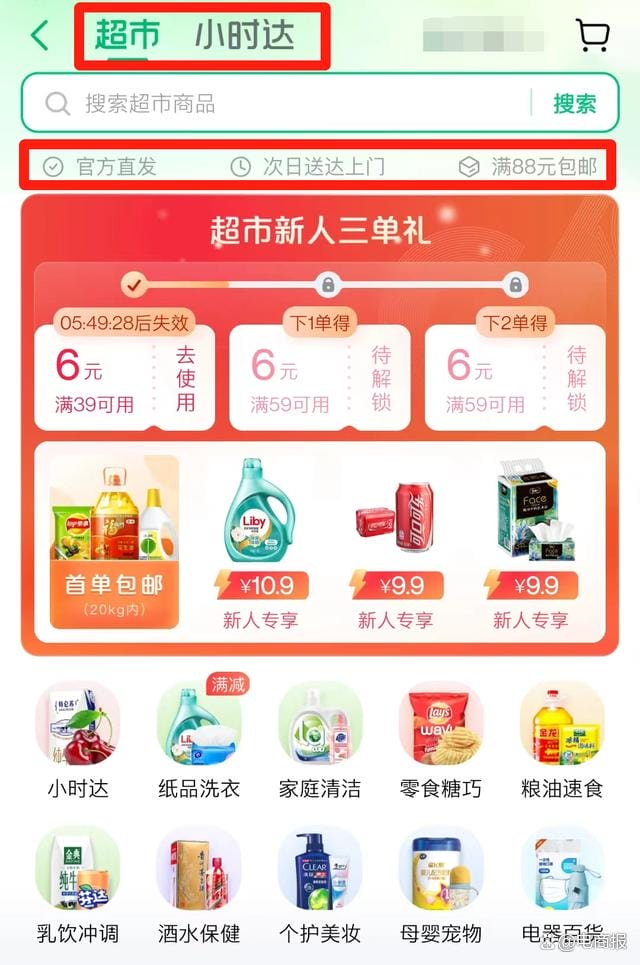Image resolution: width=640 pixels, height=965 pixels.
Task: Go back with the arrow icon
Action: coord(40,36)
